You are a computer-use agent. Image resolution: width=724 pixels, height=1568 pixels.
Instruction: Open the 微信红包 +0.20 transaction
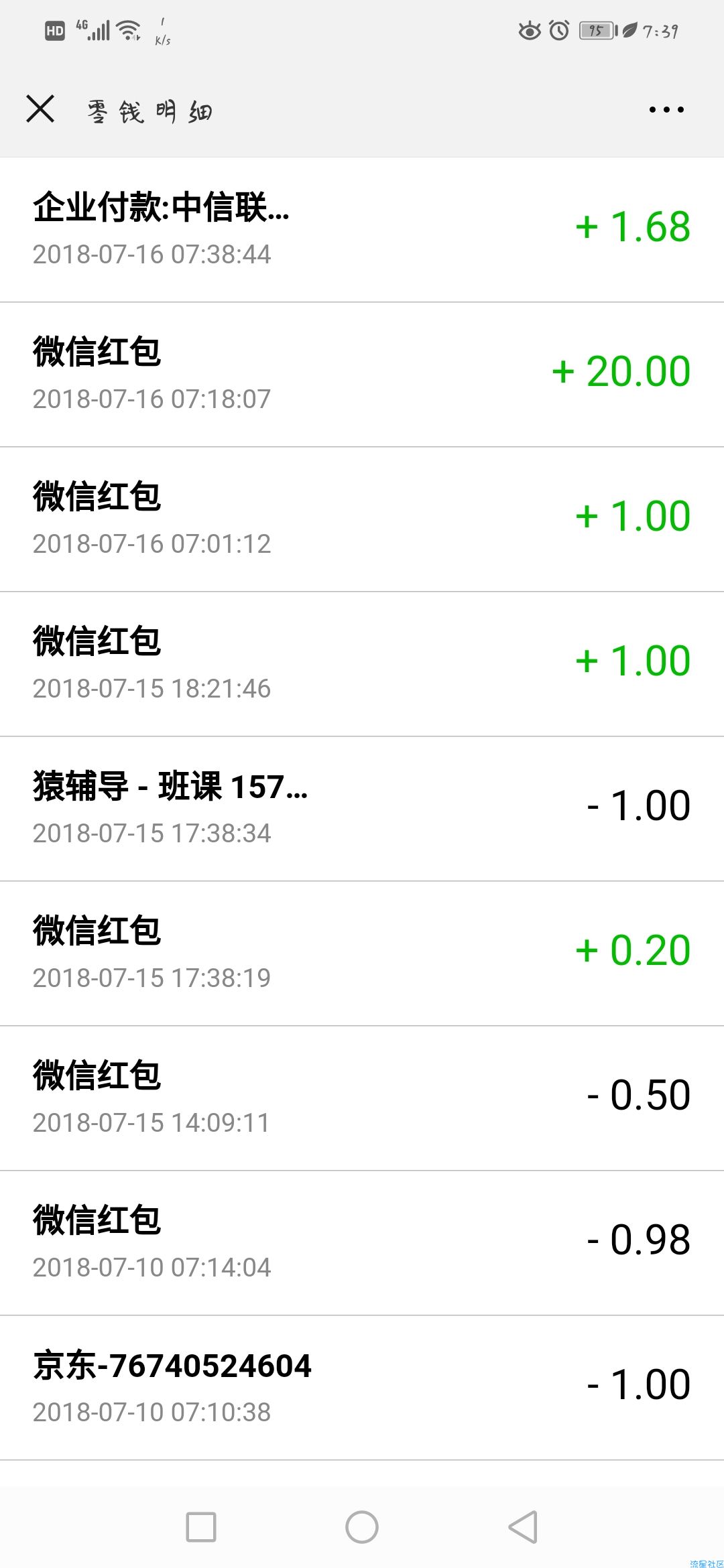pos(362,954)
